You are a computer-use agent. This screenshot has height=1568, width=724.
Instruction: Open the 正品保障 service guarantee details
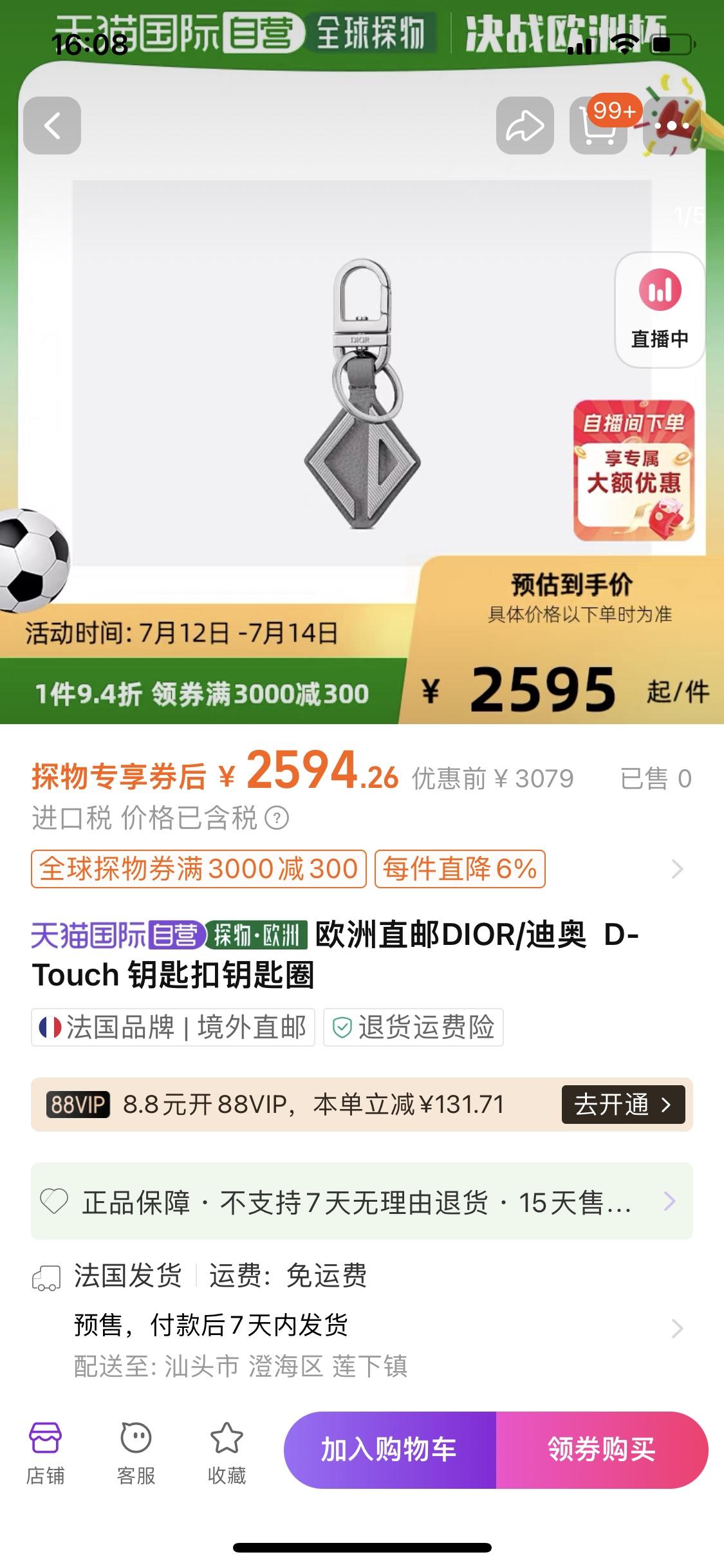pyautogui.click(x=362, y=1202)
